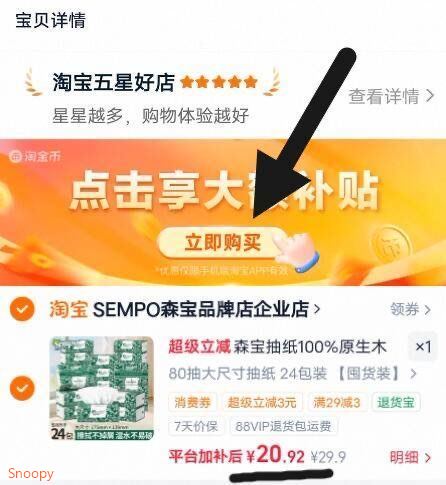The height and width of the screenshot is (485, 446).
Task: Toggle the checkbox beside SEMPO森宝品牌店企业店
Action: (22, 309)
